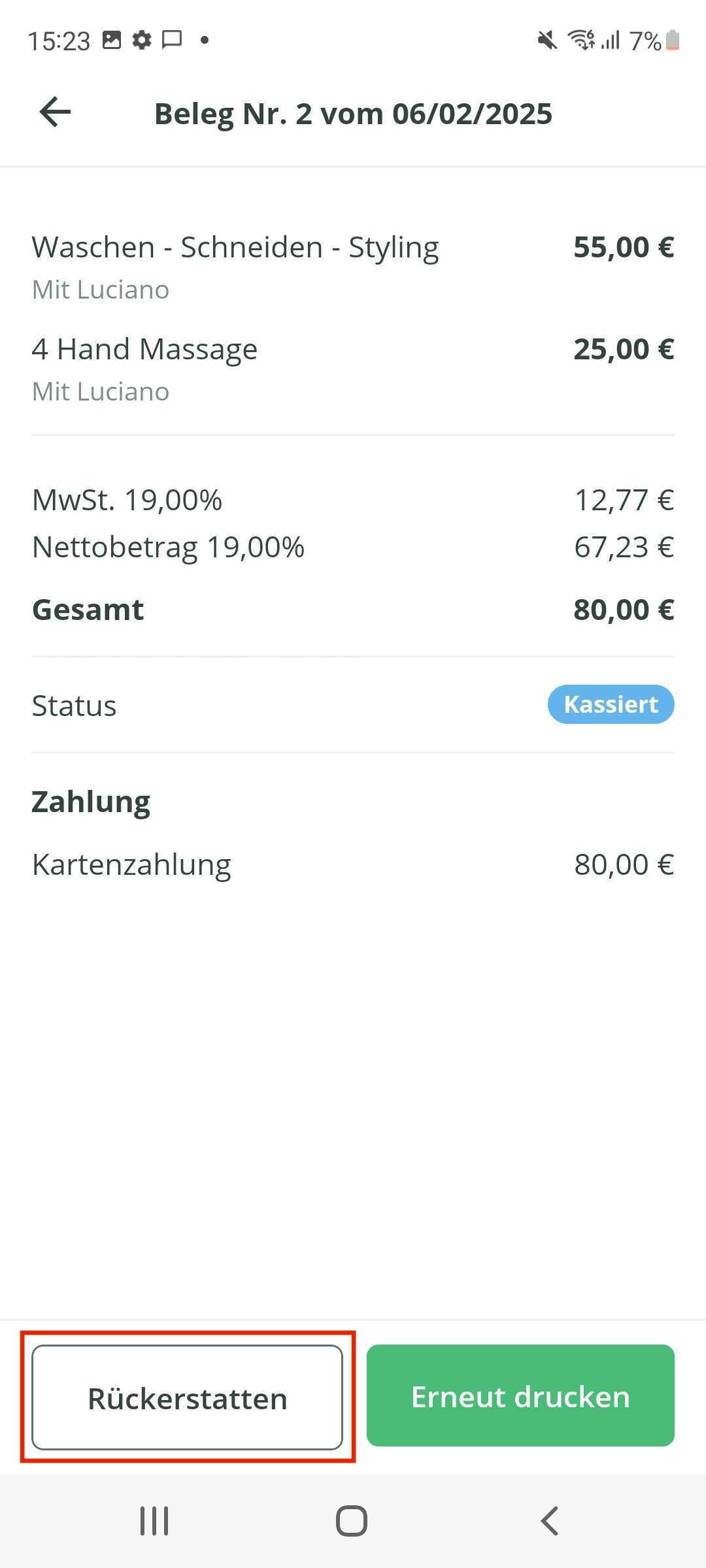Tap the Rückerstatten refund button
Screen dimensions: 706x1568
pyautogui.click(x=188, y=1397)
